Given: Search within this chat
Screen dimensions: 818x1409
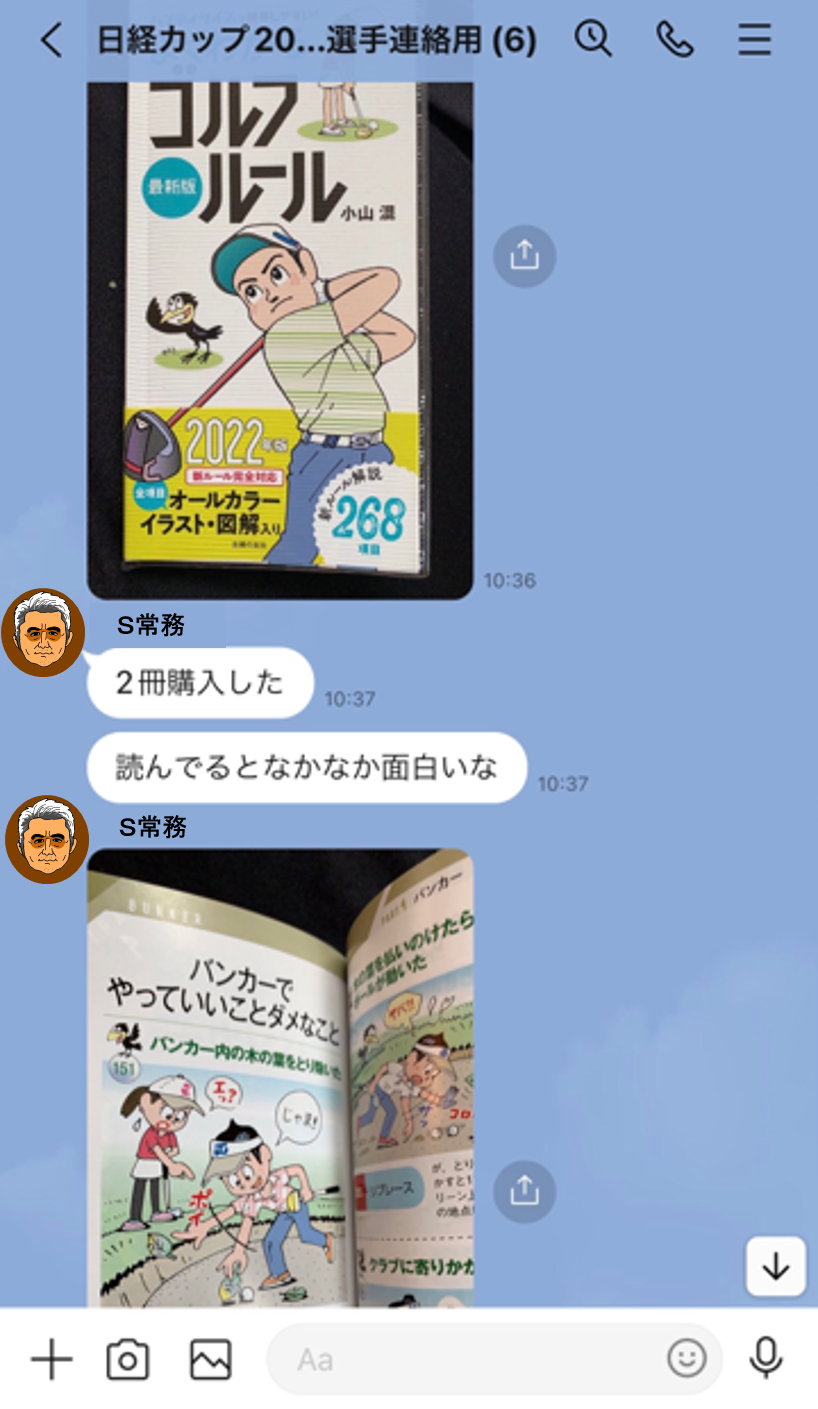Looking at the screenshot, I should point(593,39).
